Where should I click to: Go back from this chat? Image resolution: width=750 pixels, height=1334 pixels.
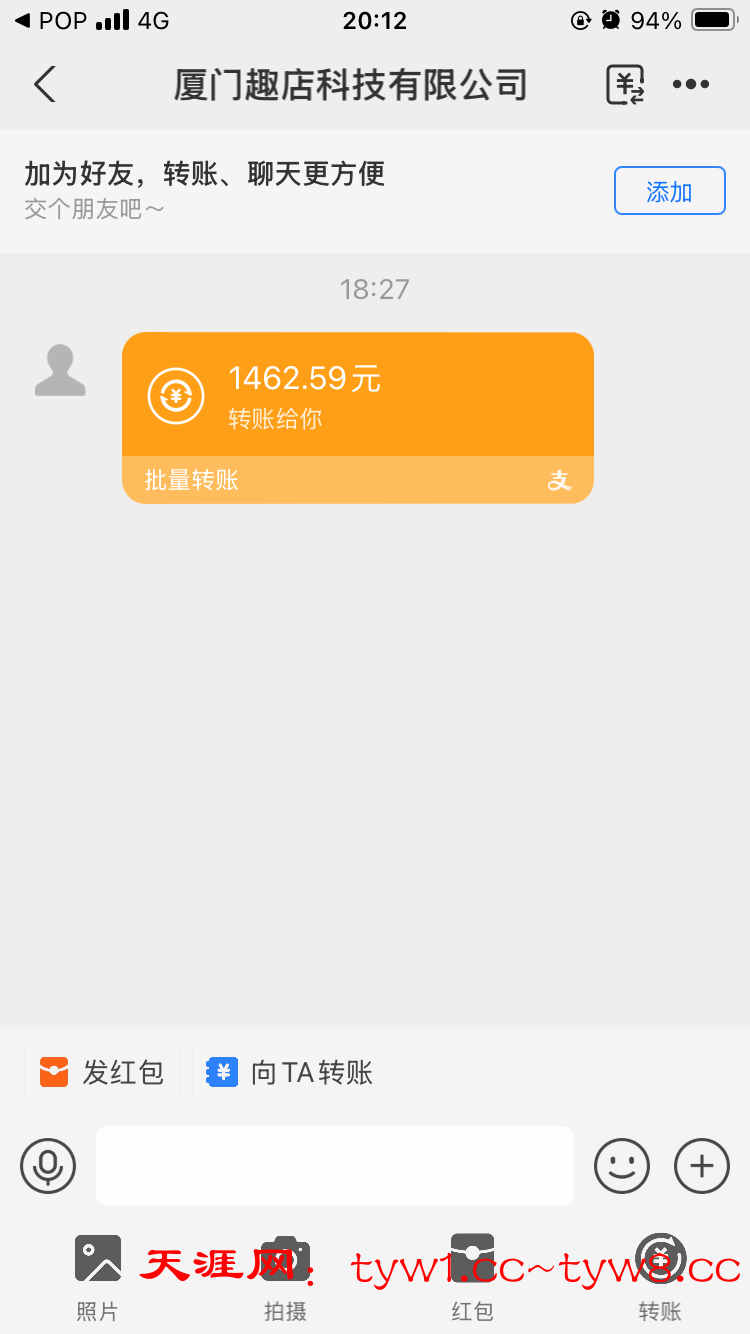[45, 85]
